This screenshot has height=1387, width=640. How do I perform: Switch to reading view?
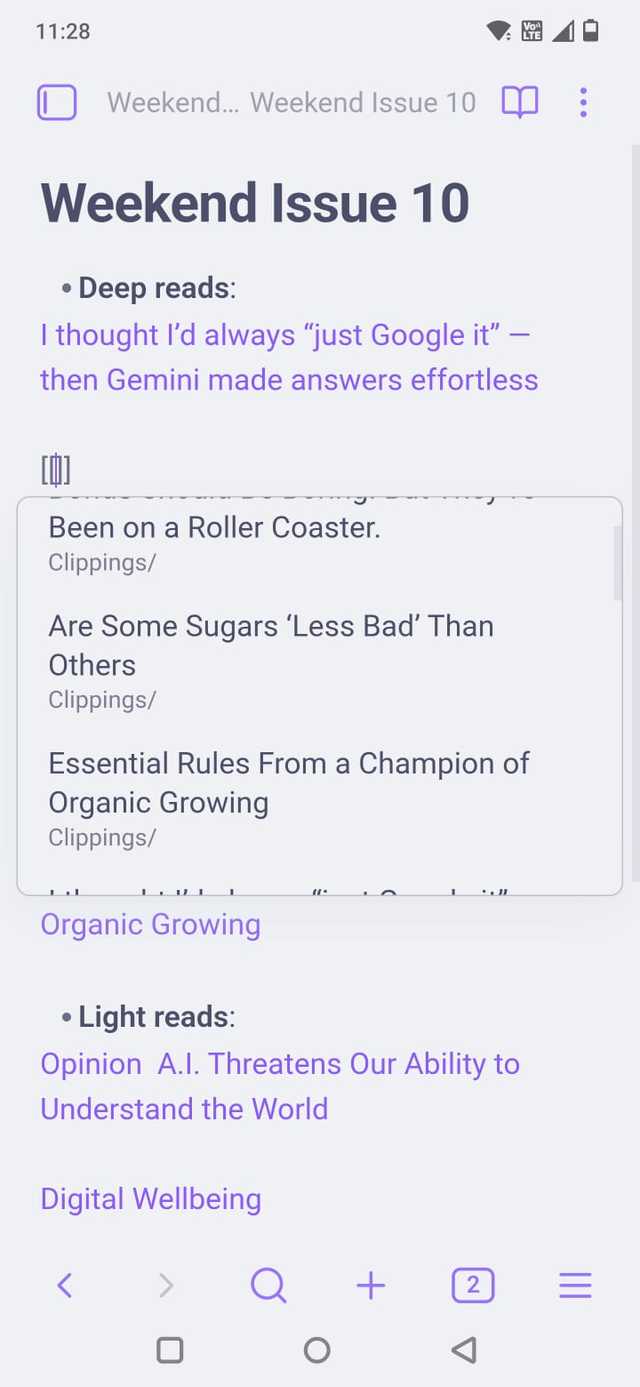pyautogui.click(x=520, y=102)
